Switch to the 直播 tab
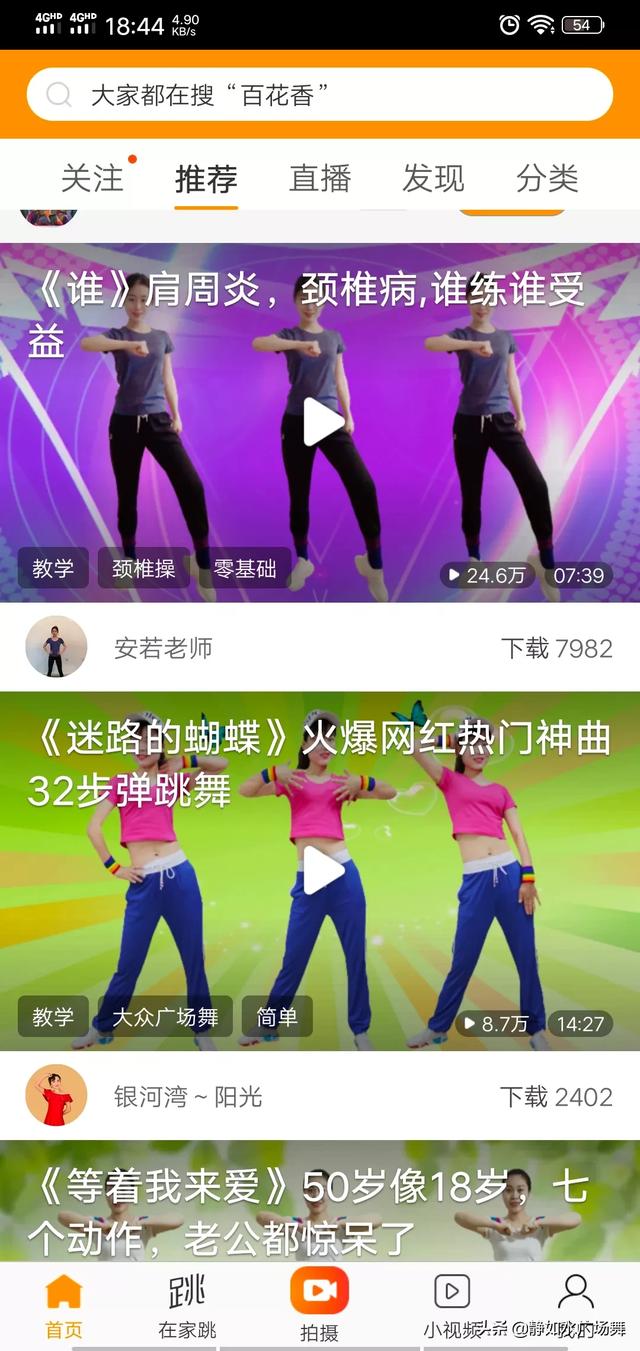 coord(320,178)
